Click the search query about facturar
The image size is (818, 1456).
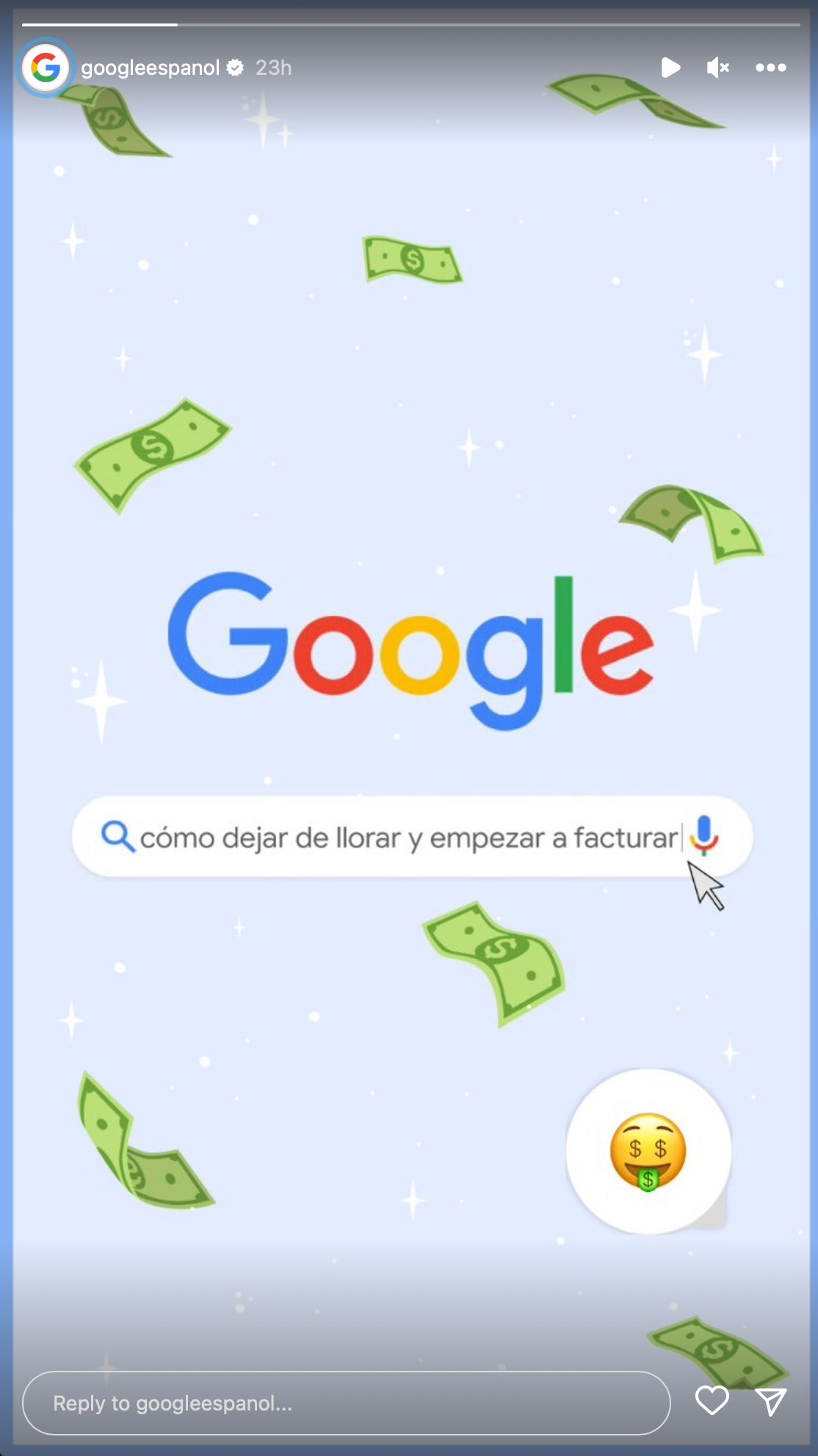411,836
